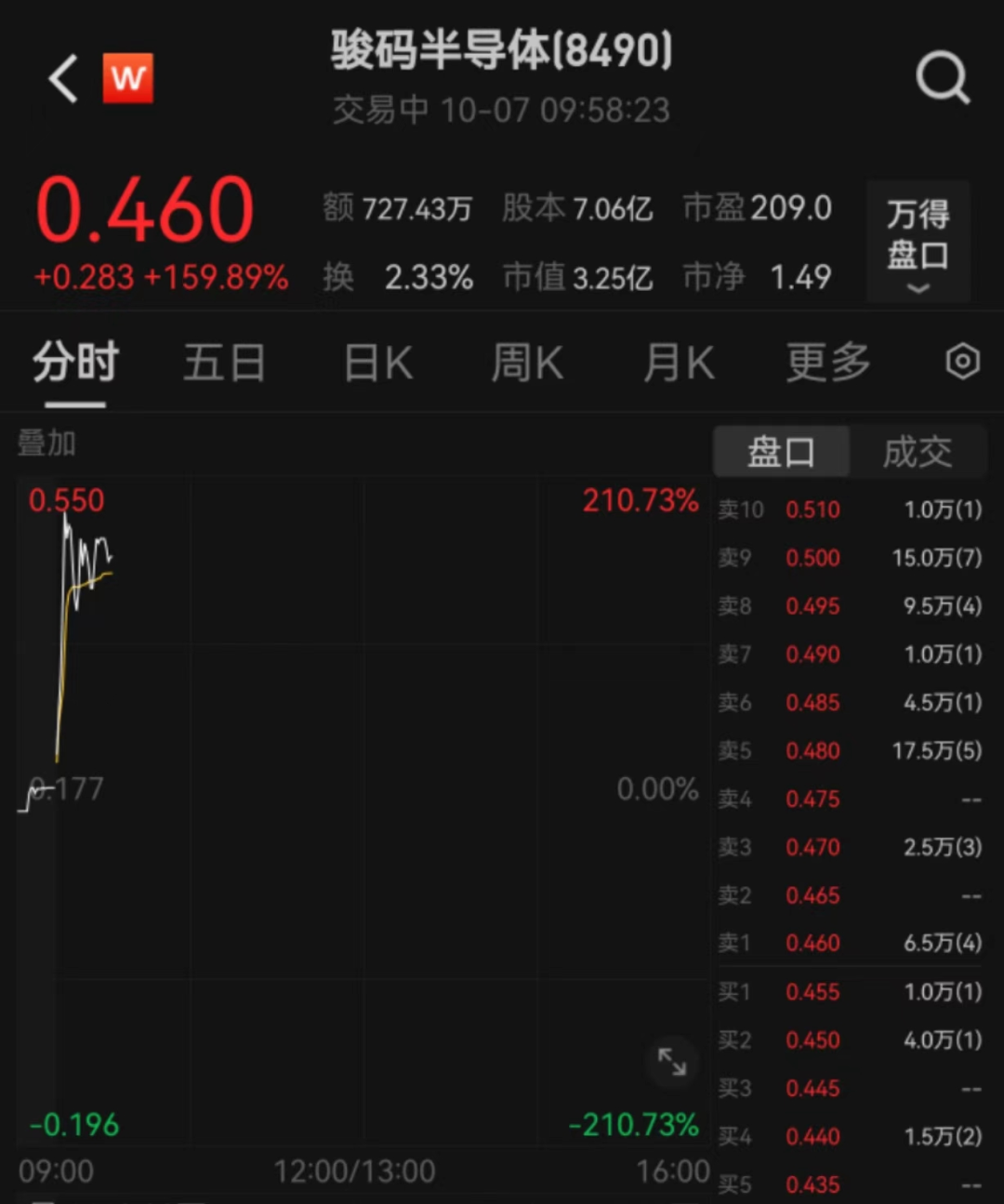Image resolution: width=1004 pixels, height=1204 pixels.
Task: Toggle to the 成交 trades view
Action: click(x=918, y=452)
